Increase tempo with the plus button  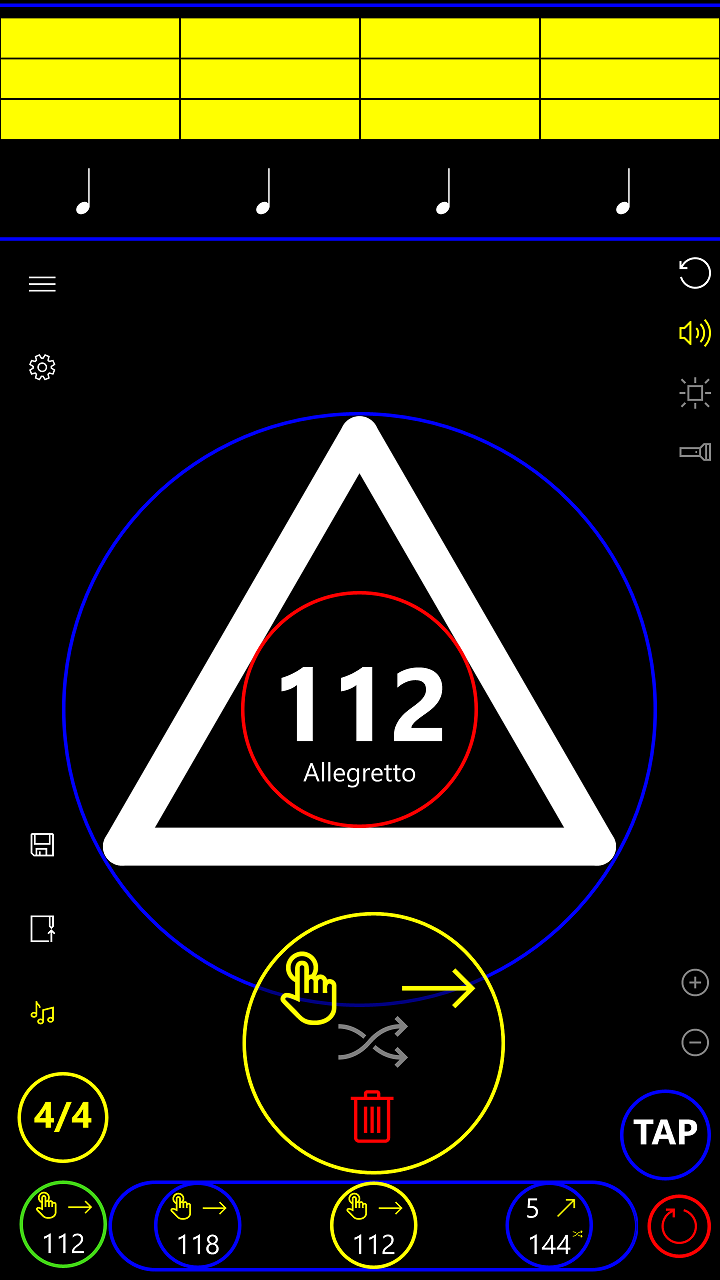click(694, 983)
